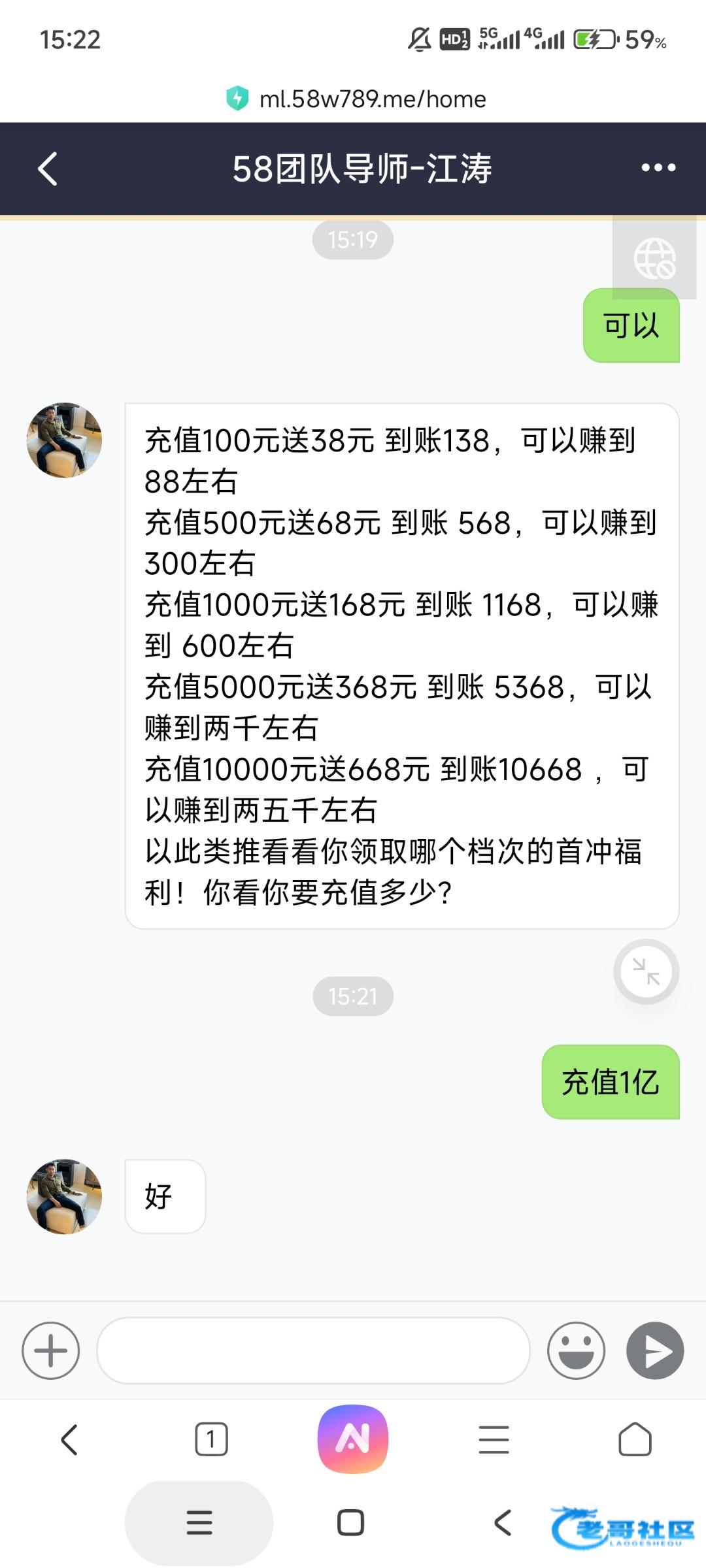The width and height of the screenshot is (706, 1568).
Task: Open the plus attachment menu
Action: coord(50,1350)
